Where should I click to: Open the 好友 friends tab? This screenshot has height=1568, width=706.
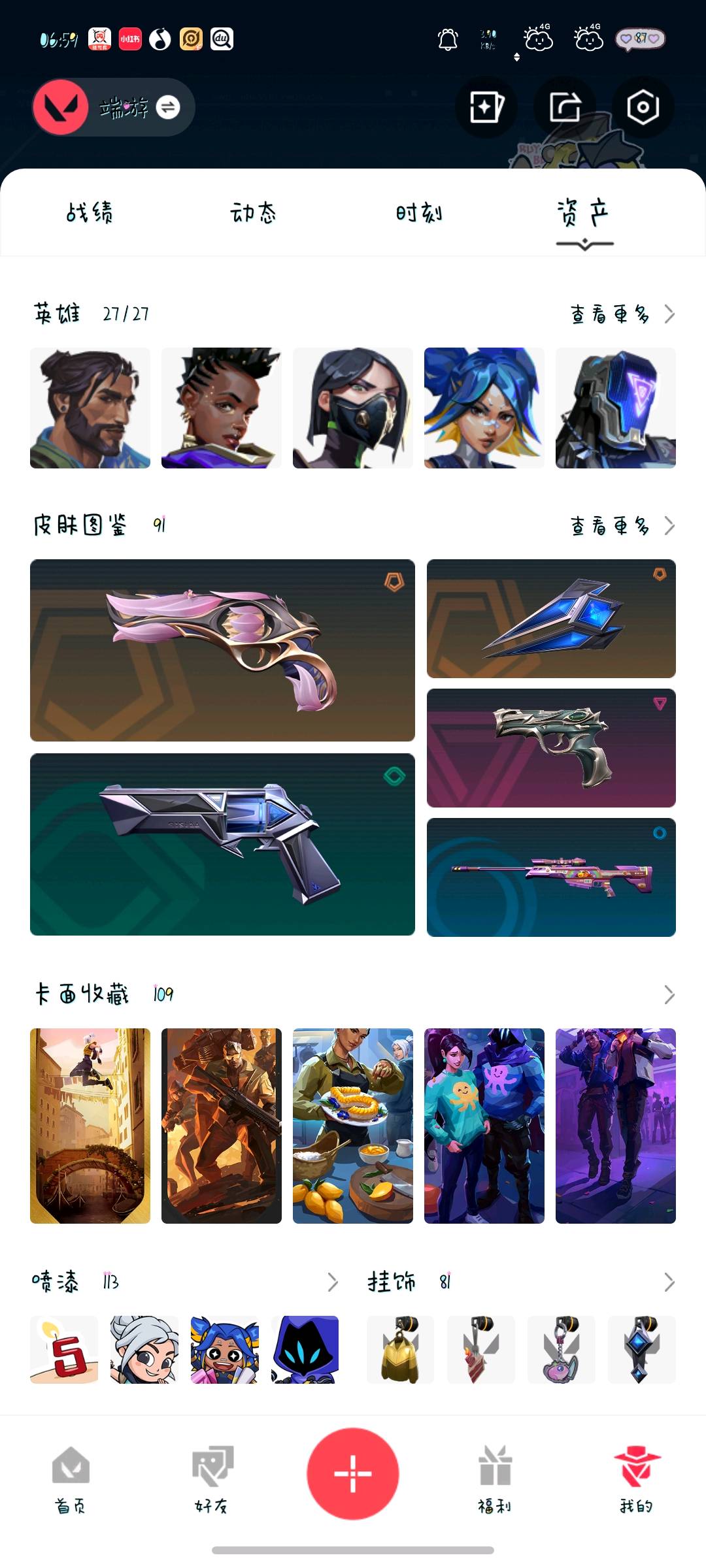click(x=212, y=1479)
